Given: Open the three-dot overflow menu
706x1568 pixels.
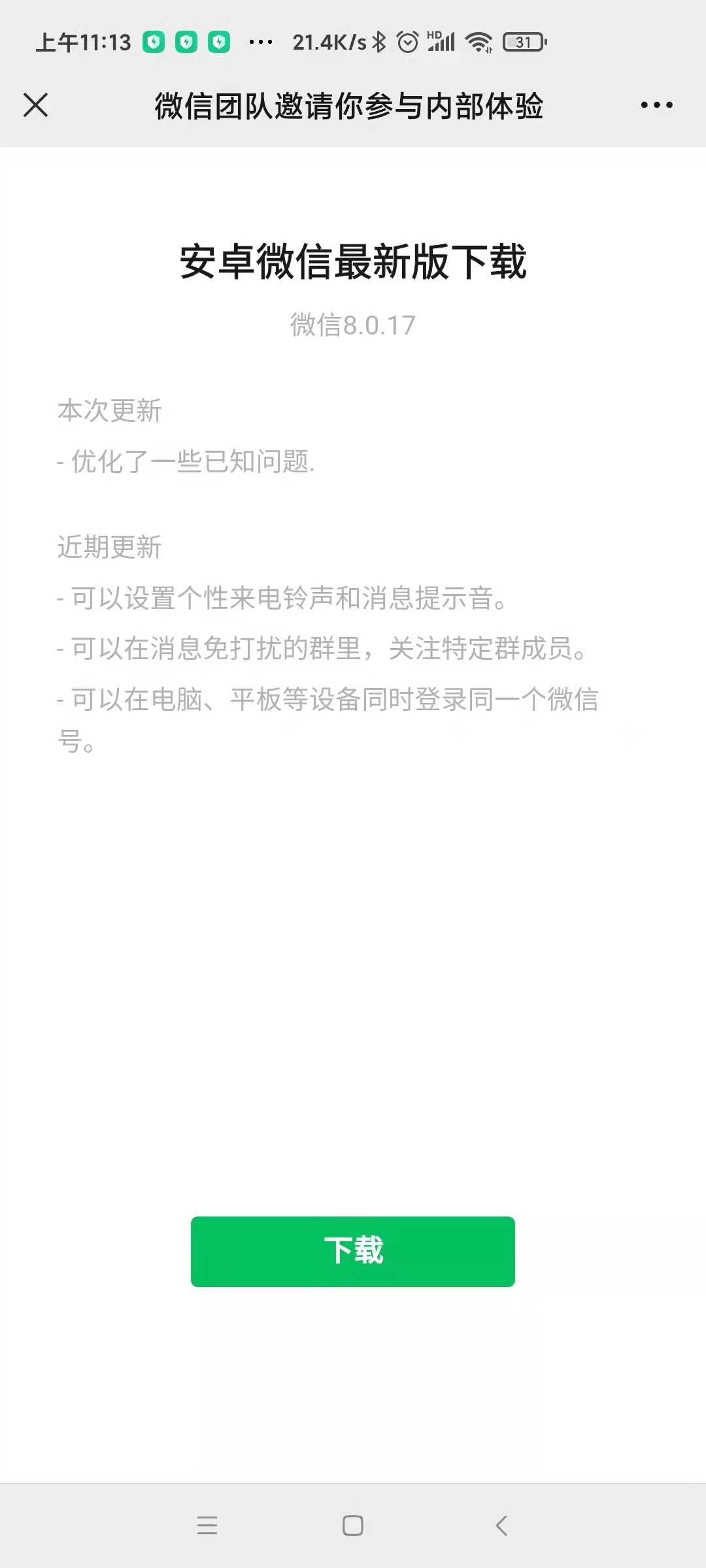Looking at the screenshot, I should tap(656, 105).
